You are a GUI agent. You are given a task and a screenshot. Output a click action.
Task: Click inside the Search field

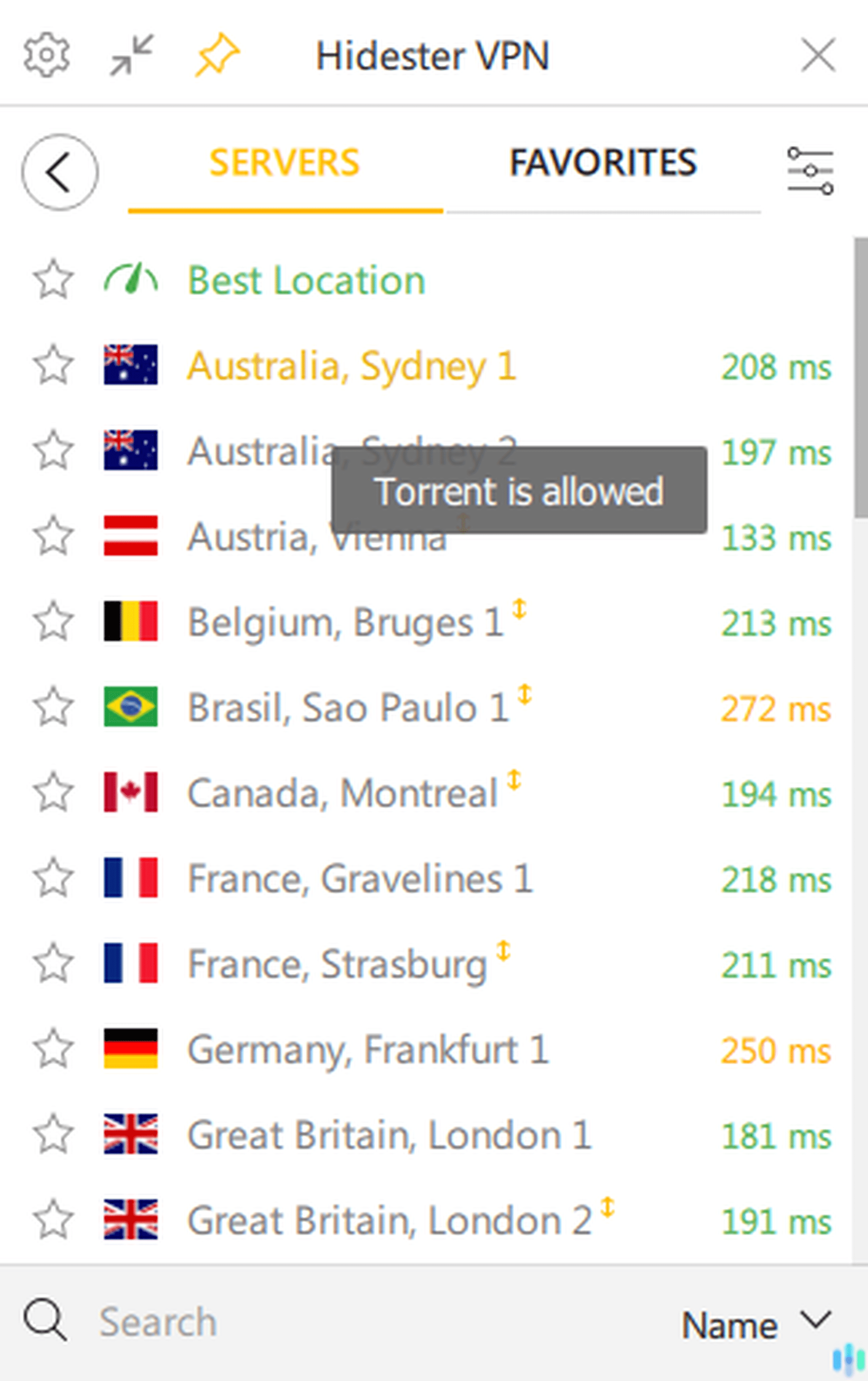click(x=229, y=1320)
